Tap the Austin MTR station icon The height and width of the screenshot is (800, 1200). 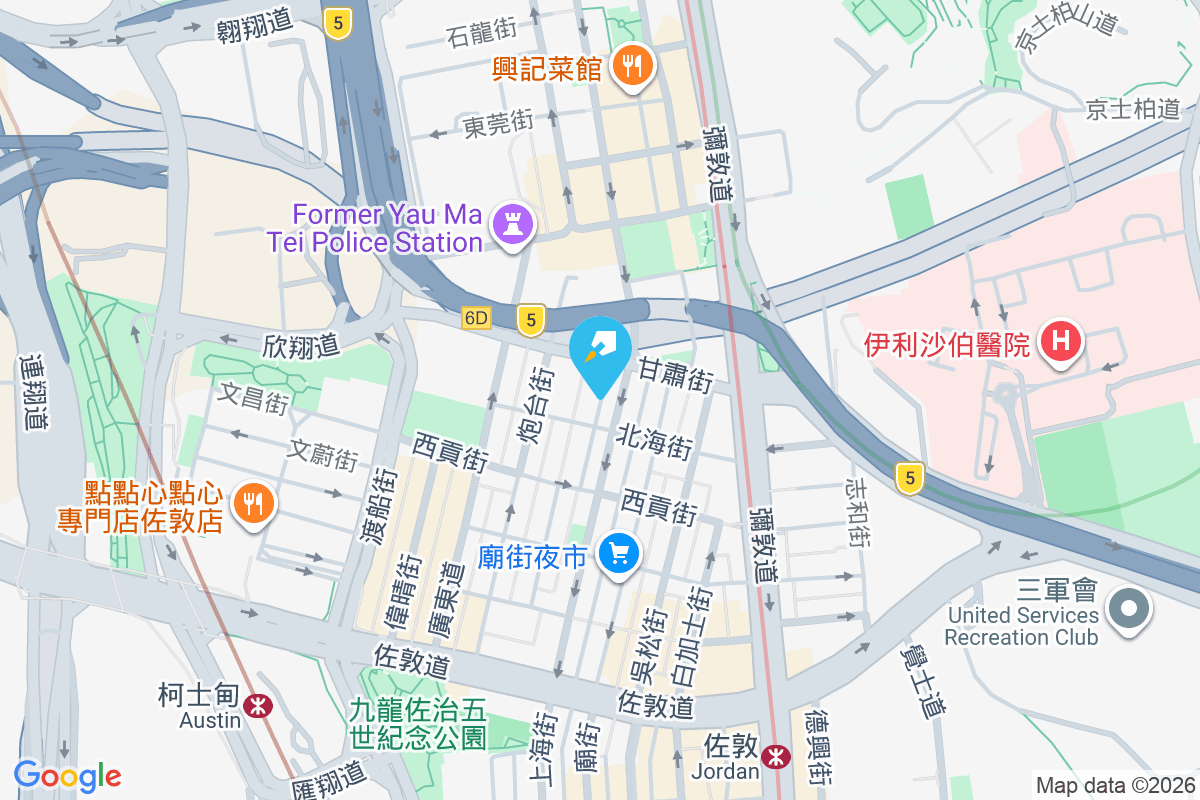point(258,706)
